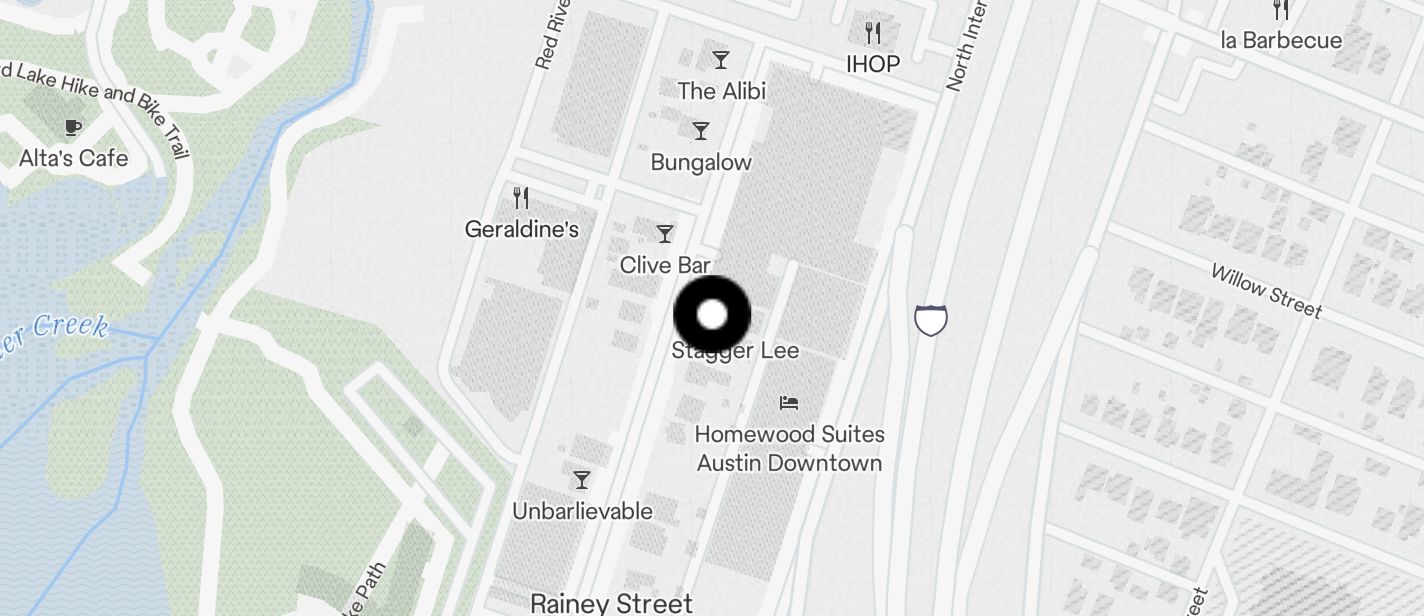
Task: Tap the black location marker pin
Action: [712, 315]
